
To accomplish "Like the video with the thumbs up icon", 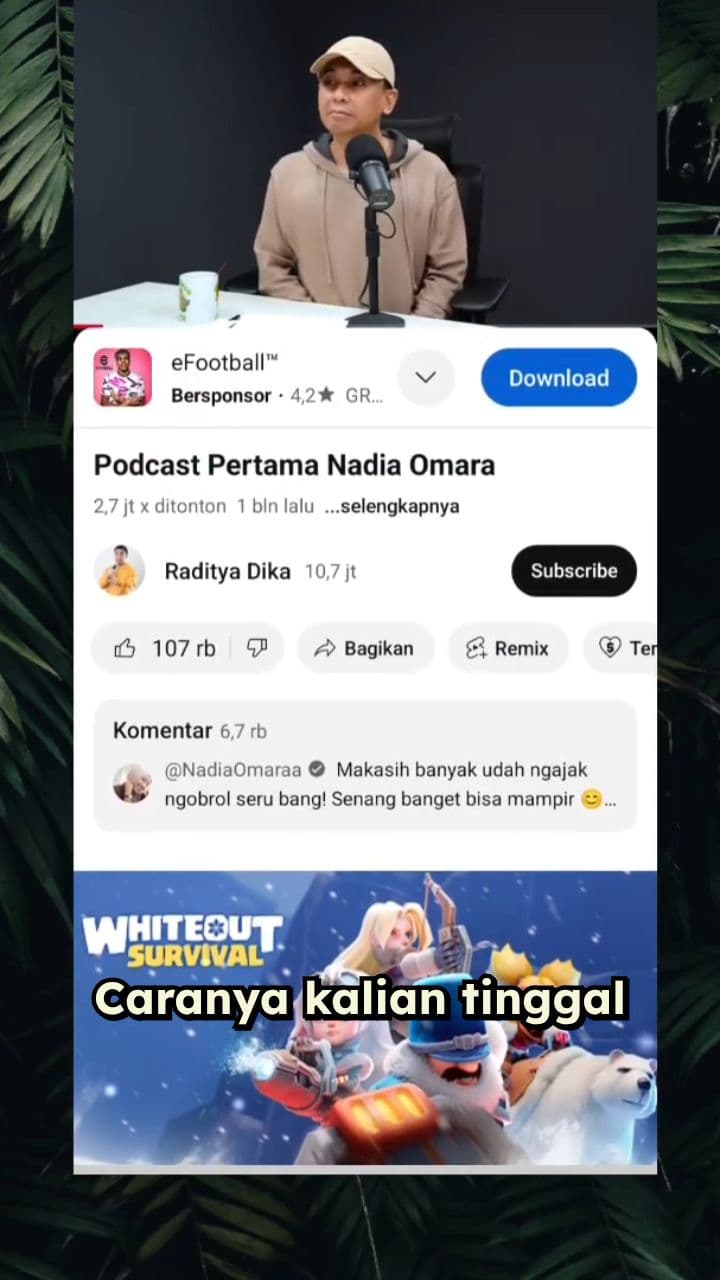I will point(126,648).
